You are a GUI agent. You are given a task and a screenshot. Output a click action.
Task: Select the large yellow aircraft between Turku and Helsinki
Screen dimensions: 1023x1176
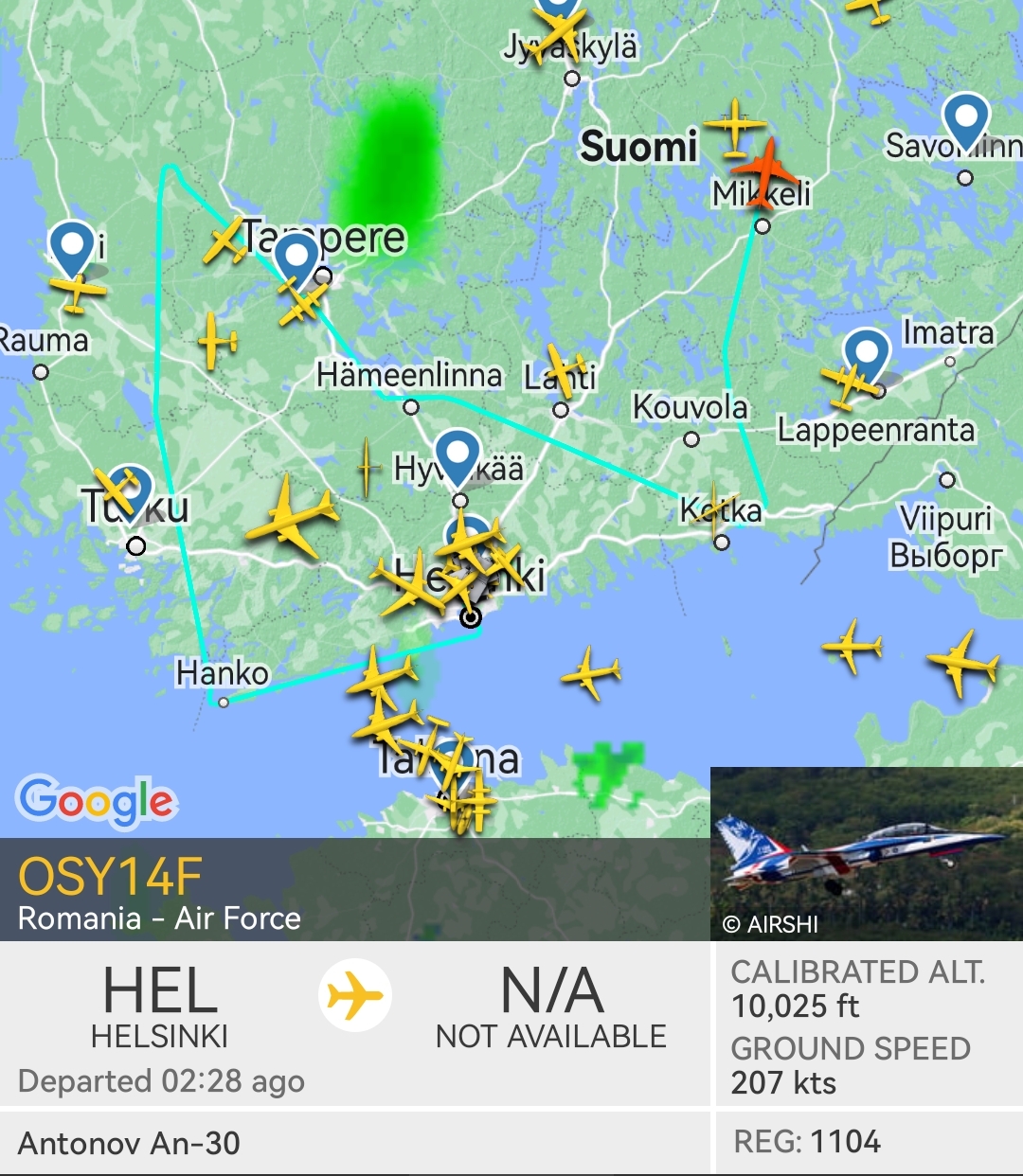point(292,517)
